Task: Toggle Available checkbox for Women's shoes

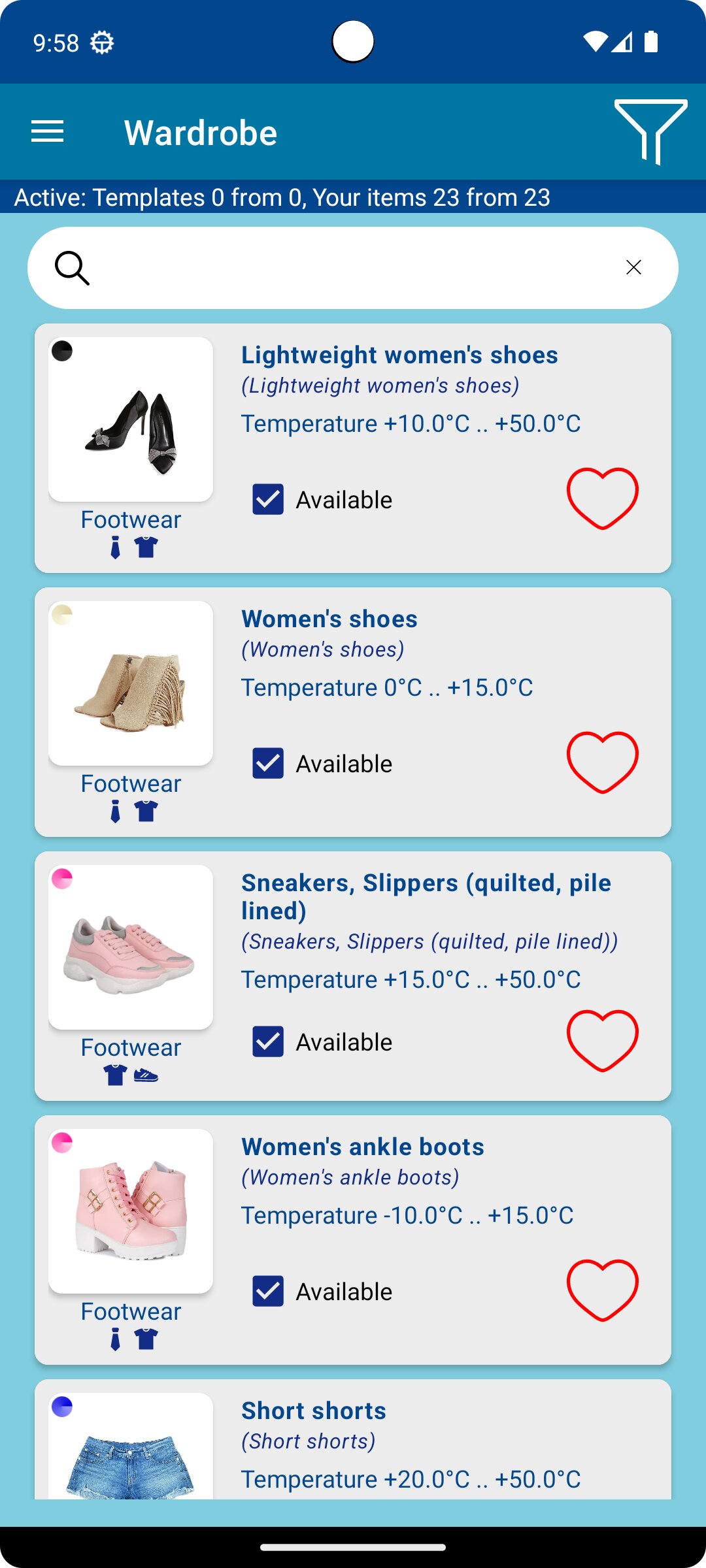Action: [x=268, y=764]
